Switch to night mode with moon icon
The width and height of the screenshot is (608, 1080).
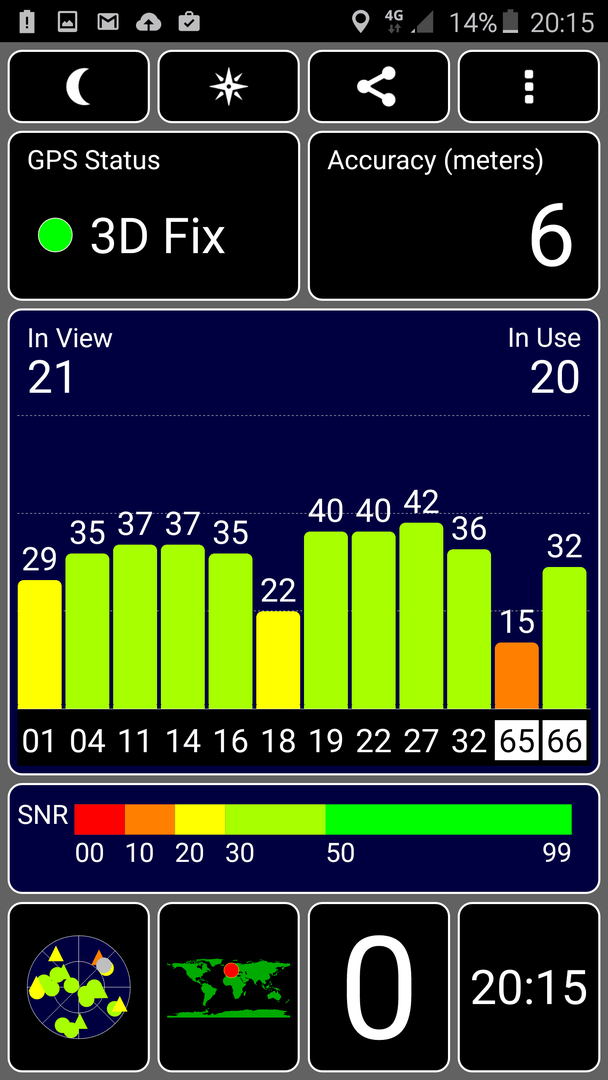[x=78, y=87]
